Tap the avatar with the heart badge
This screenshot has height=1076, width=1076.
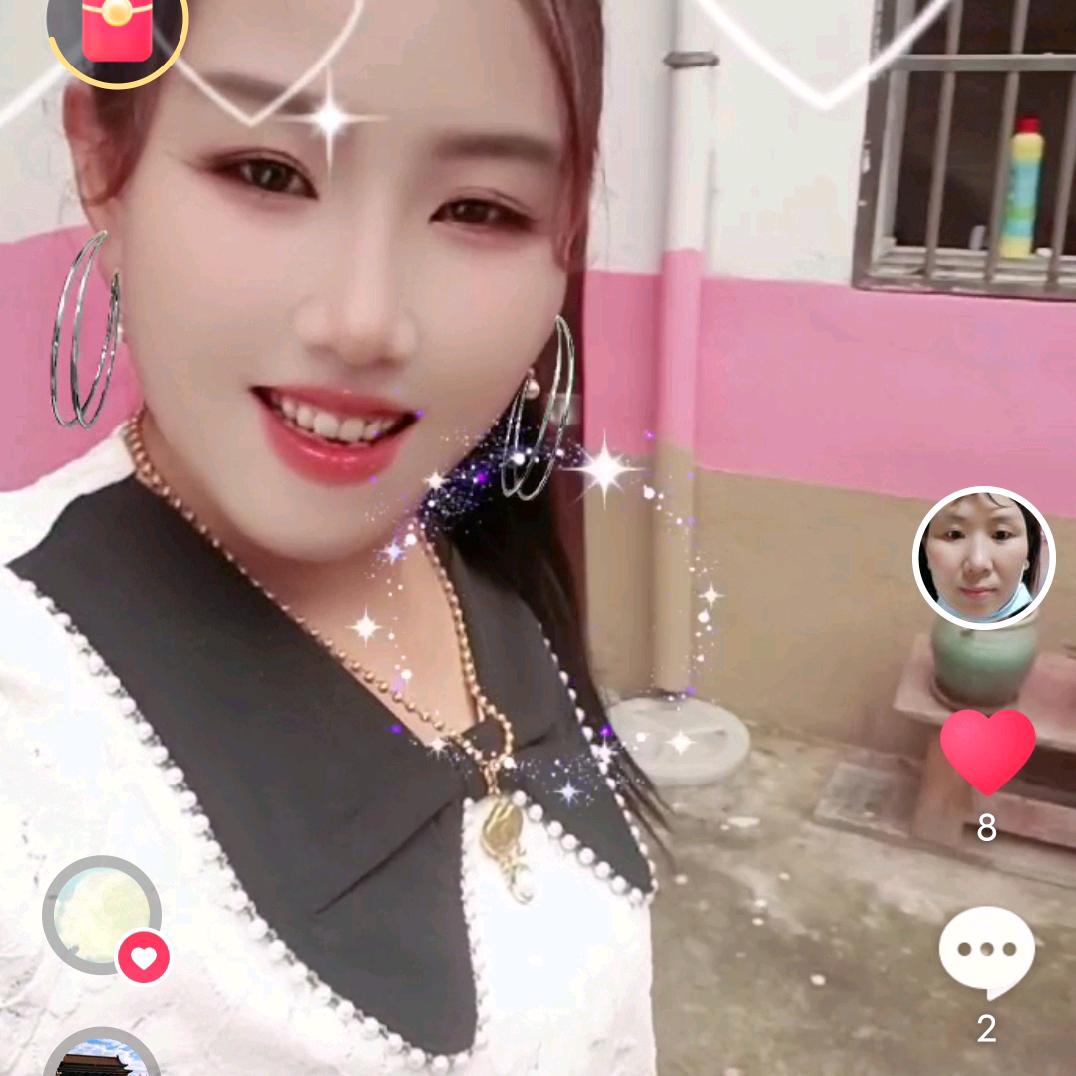[102, 914]
